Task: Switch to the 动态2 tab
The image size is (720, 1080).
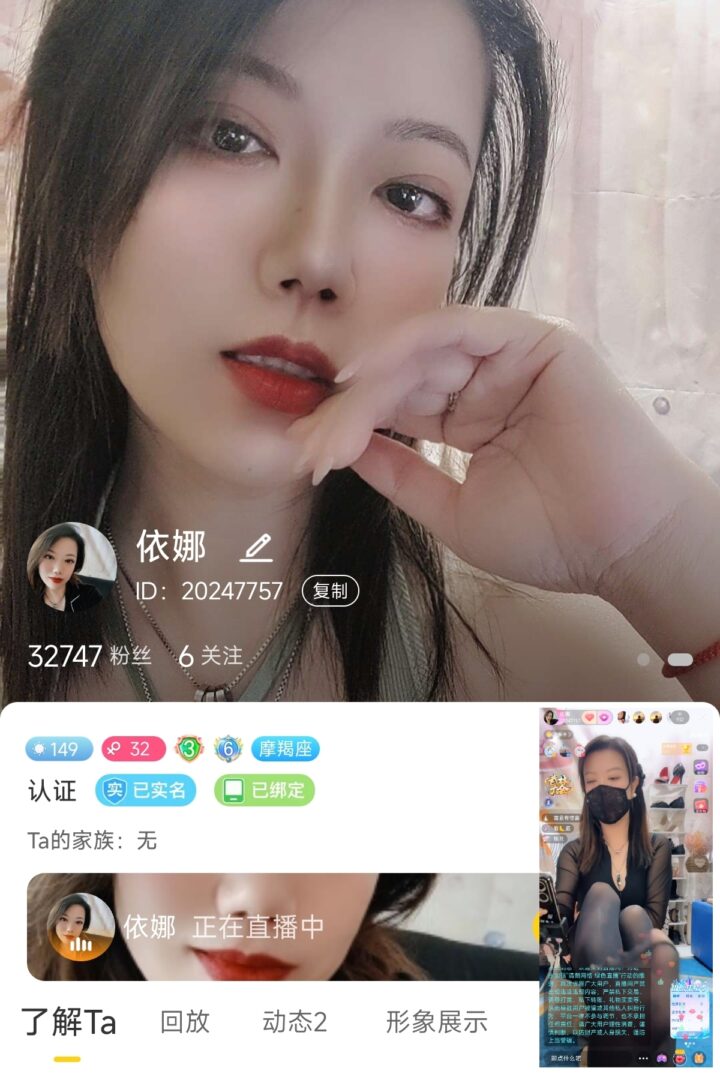Action: (295, 1022)
